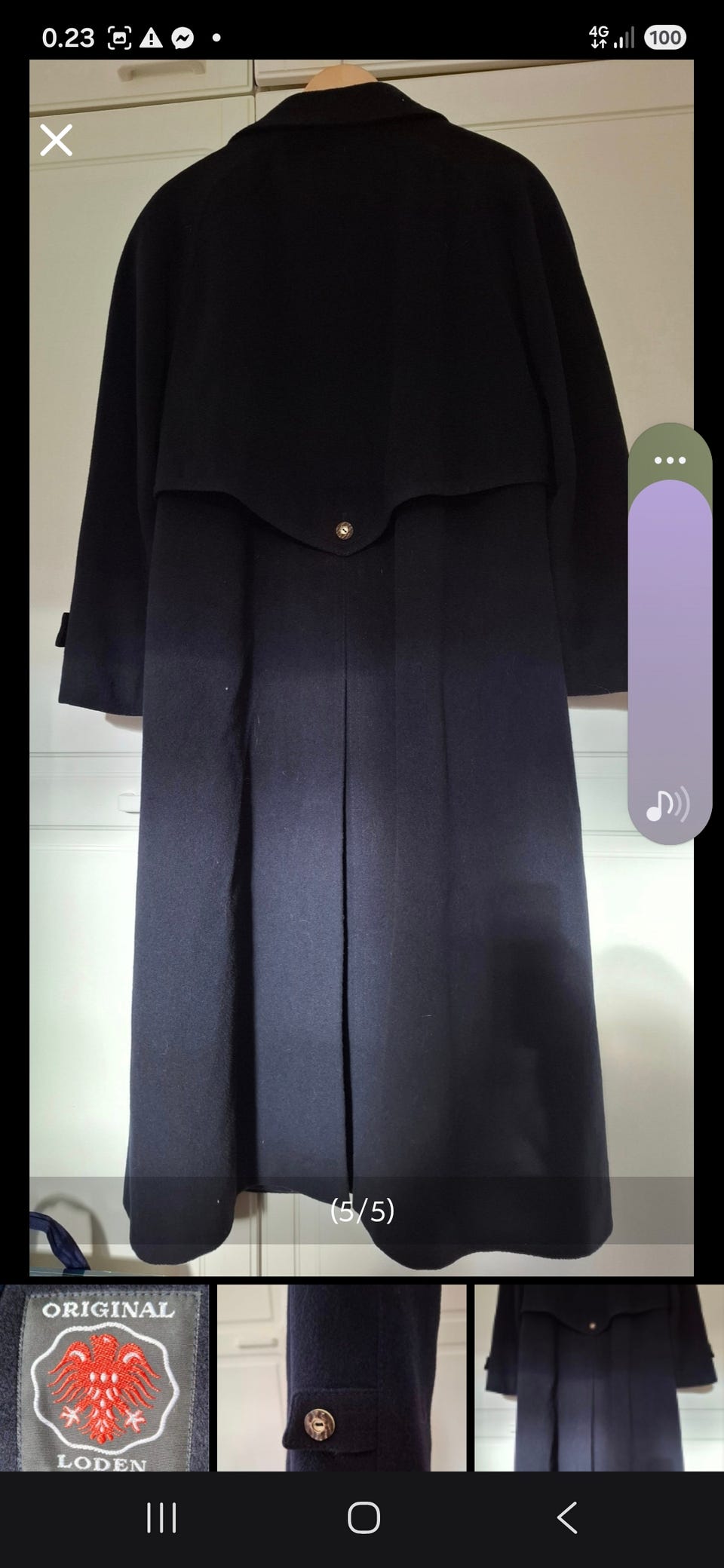724x1568 pixels.
Task: Open the recent apps view
Action: click(161, 1517)
